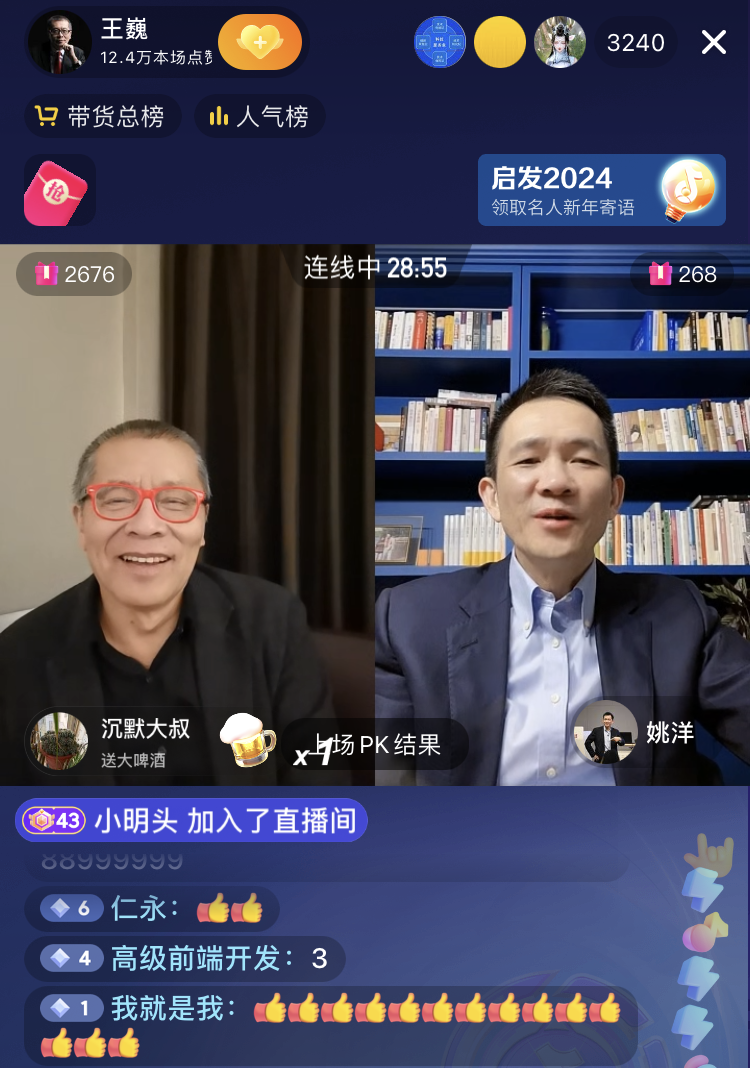Open the 启发2024 banner
This screenshot has width=750, height=1068.
coord(601,190)
